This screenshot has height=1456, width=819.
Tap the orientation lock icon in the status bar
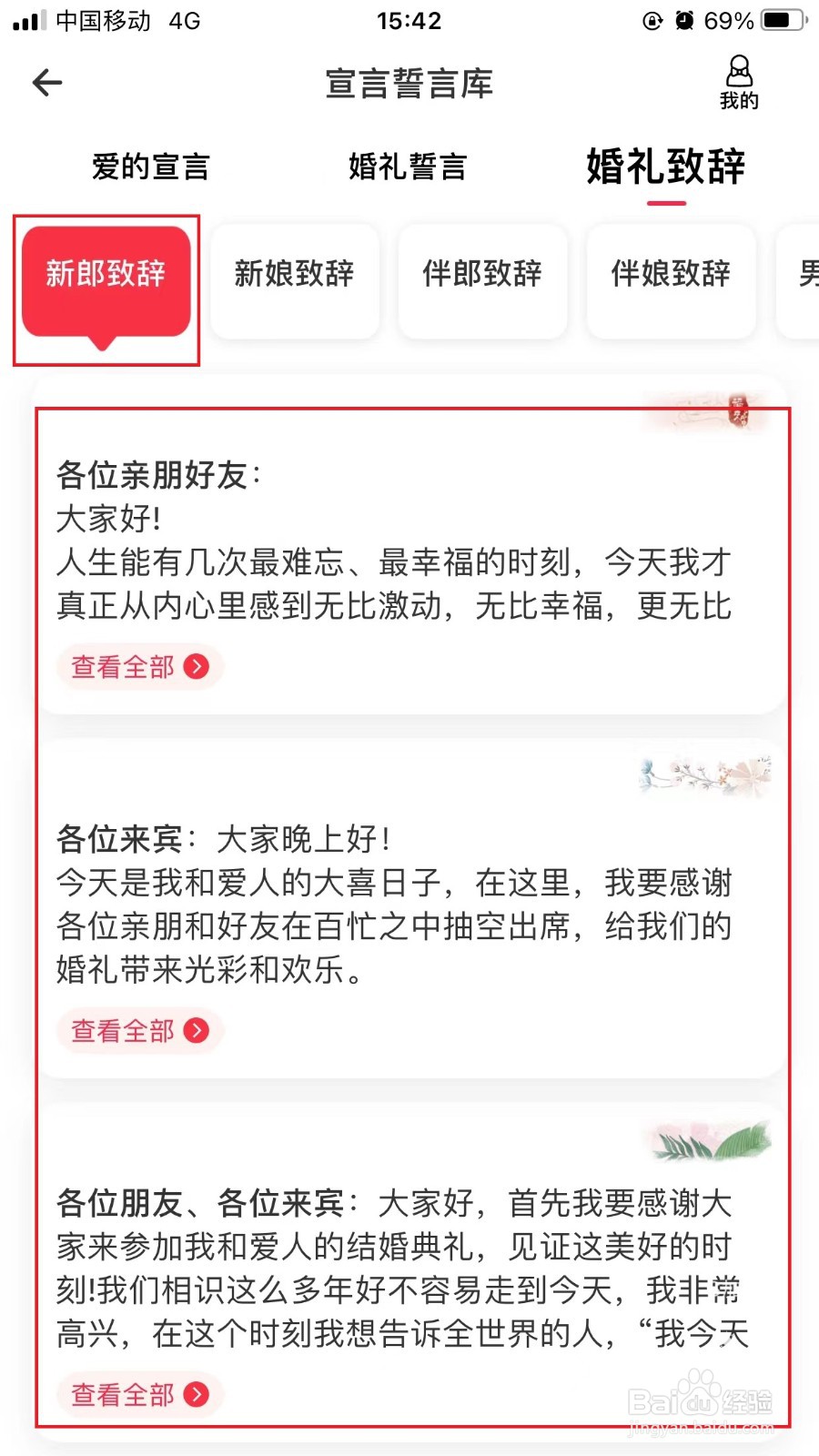(652, 20)
